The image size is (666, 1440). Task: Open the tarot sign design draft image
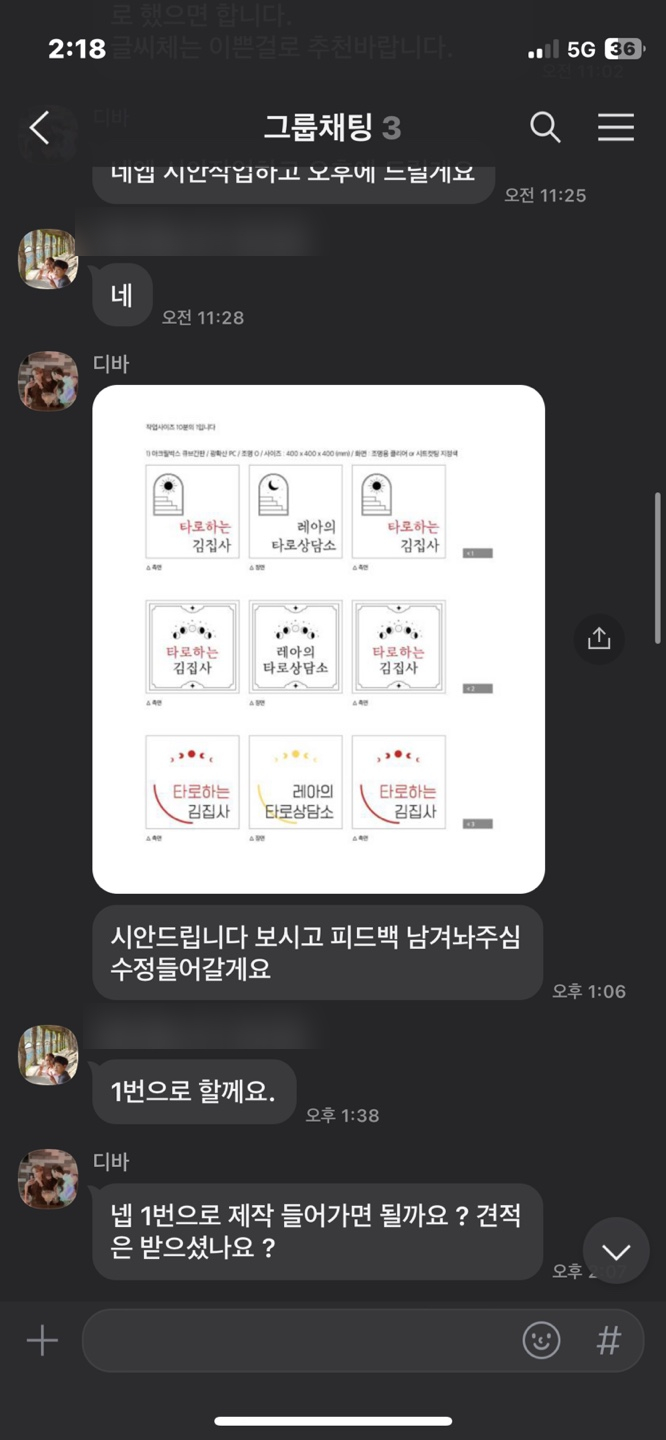pos(318,639)
